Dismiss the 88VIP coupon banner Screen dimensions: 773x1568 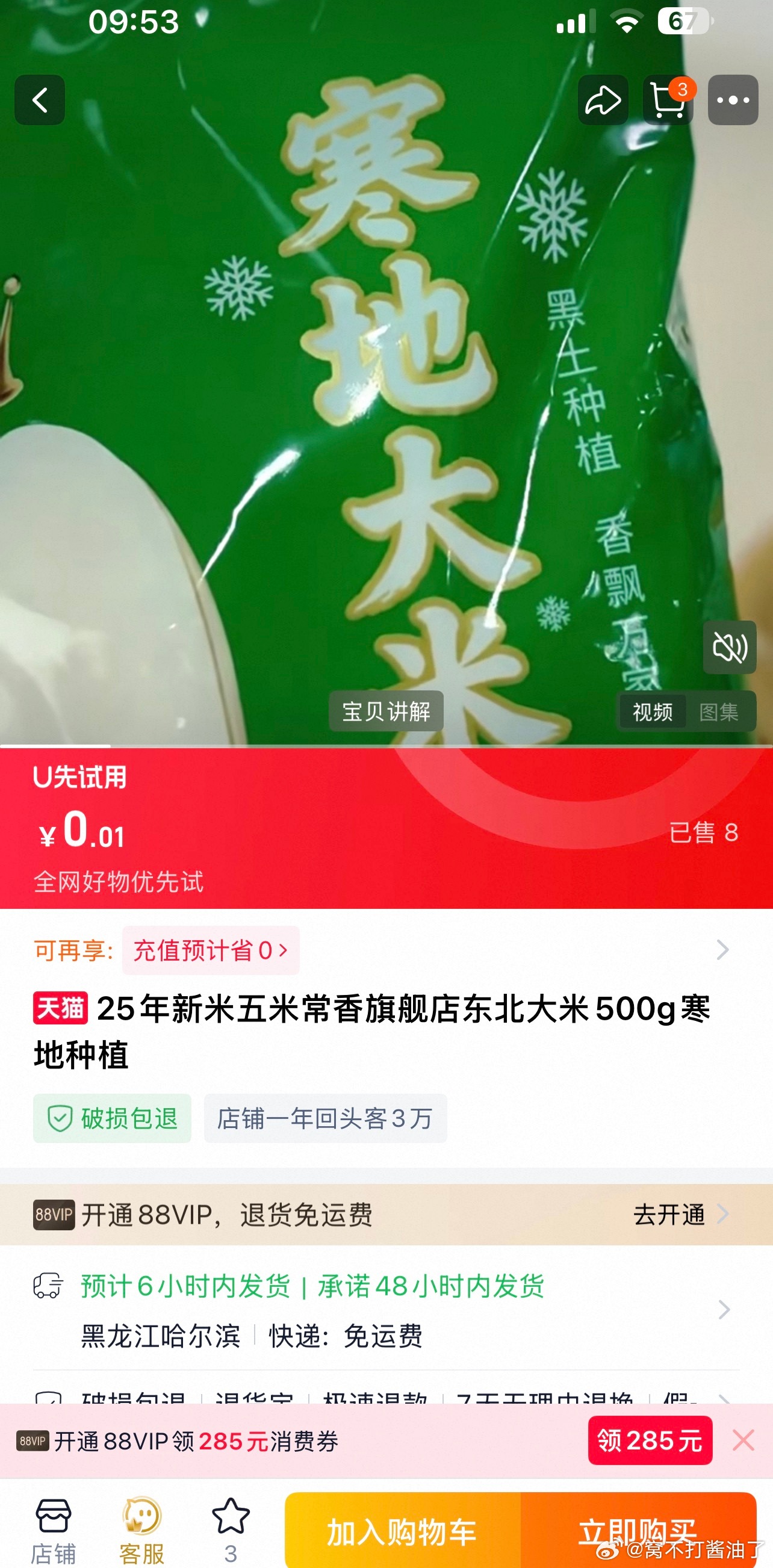point(743,1440)
